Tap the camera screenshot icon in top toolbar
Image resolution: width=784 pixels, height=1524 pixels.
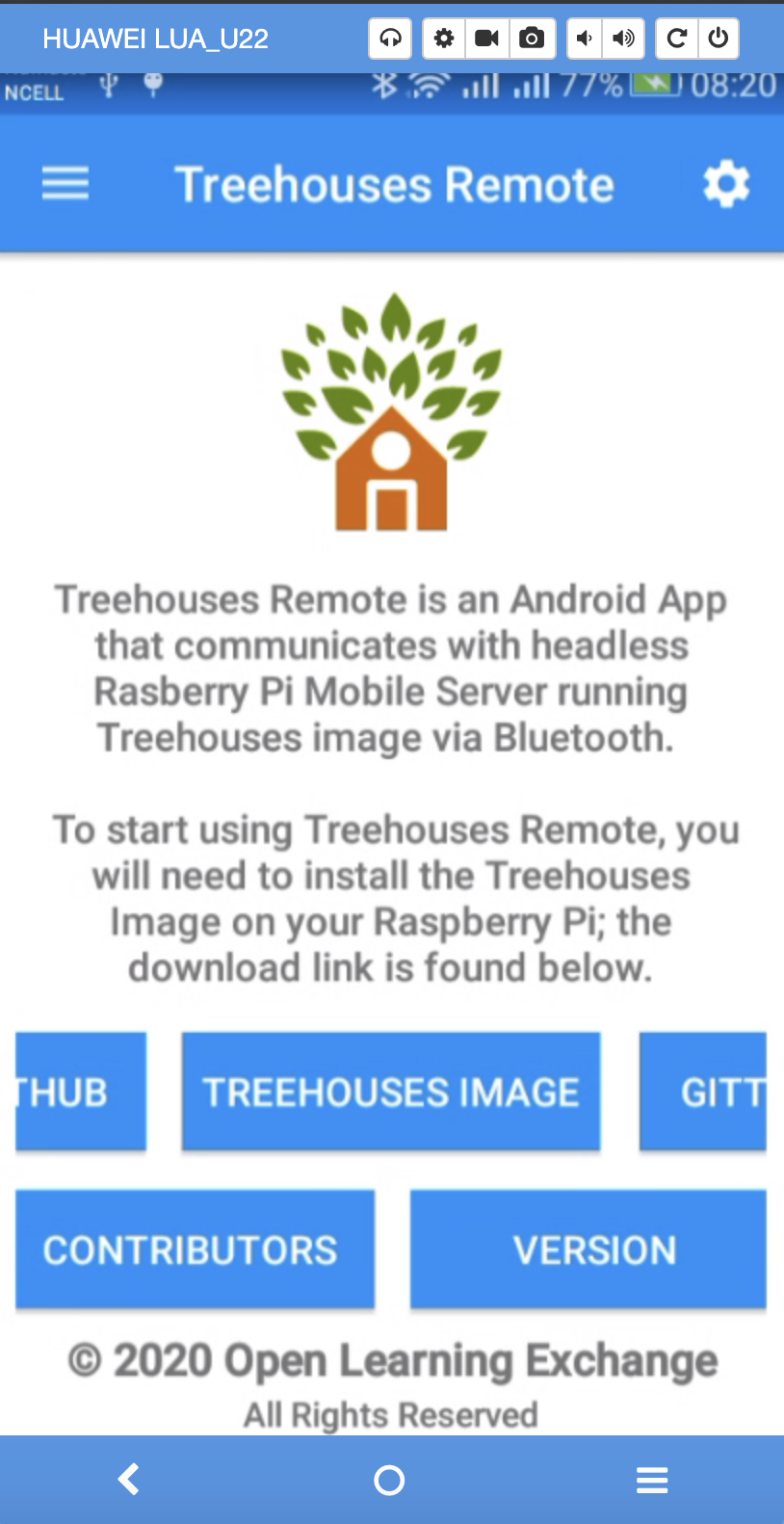pos(532,39)
